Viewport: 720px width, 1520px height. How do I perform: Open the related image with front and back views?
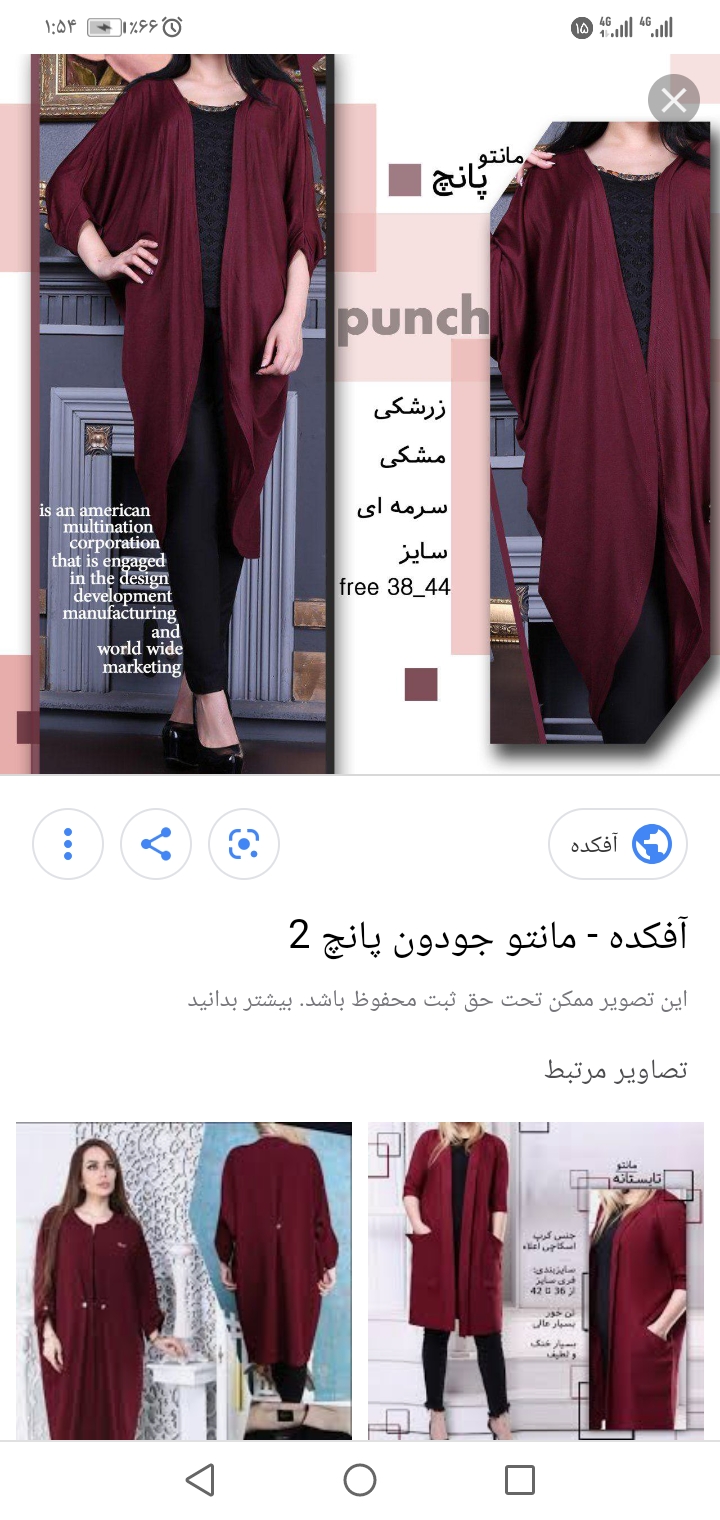184,1280
